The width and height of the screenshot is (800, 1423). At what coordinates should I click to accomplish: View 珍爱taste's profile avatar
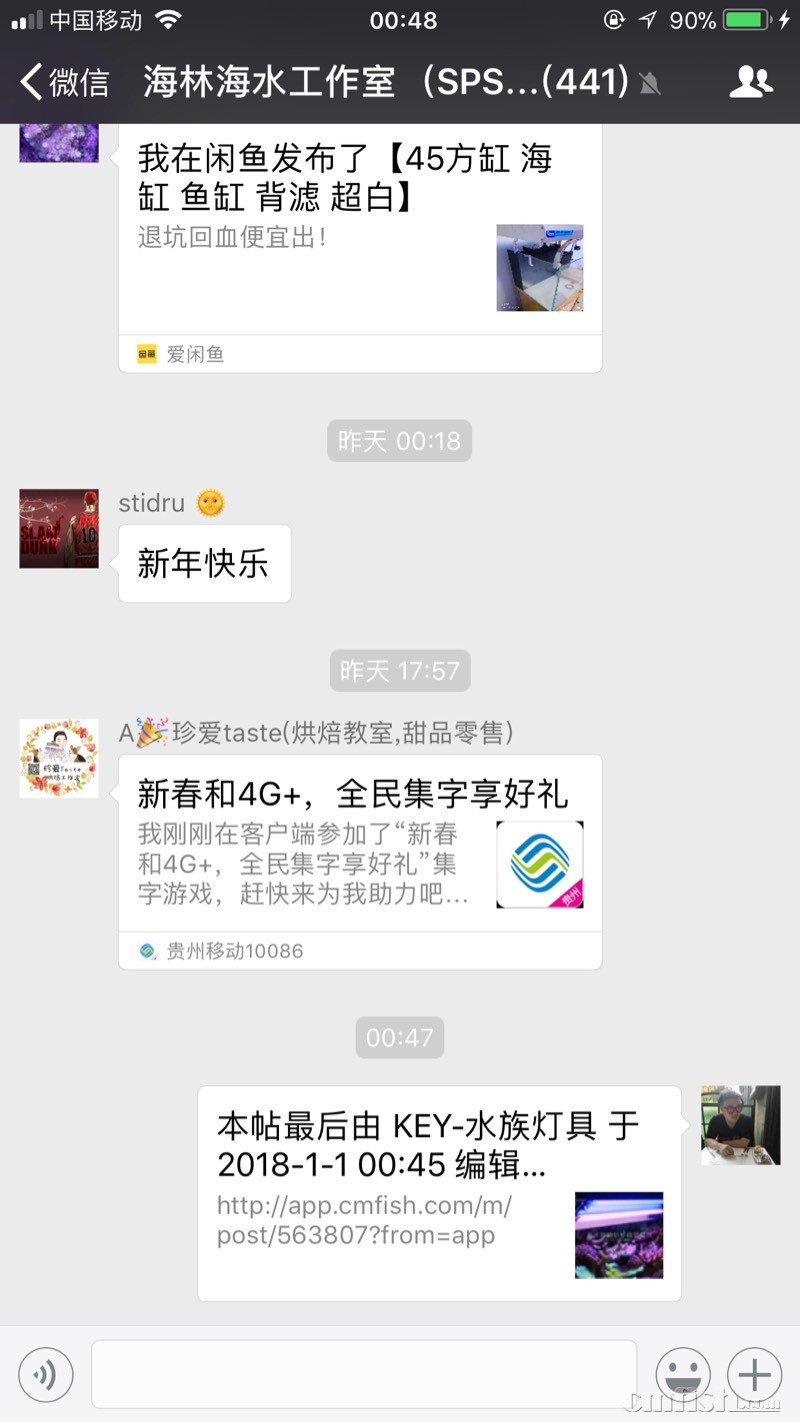[59, 758]
